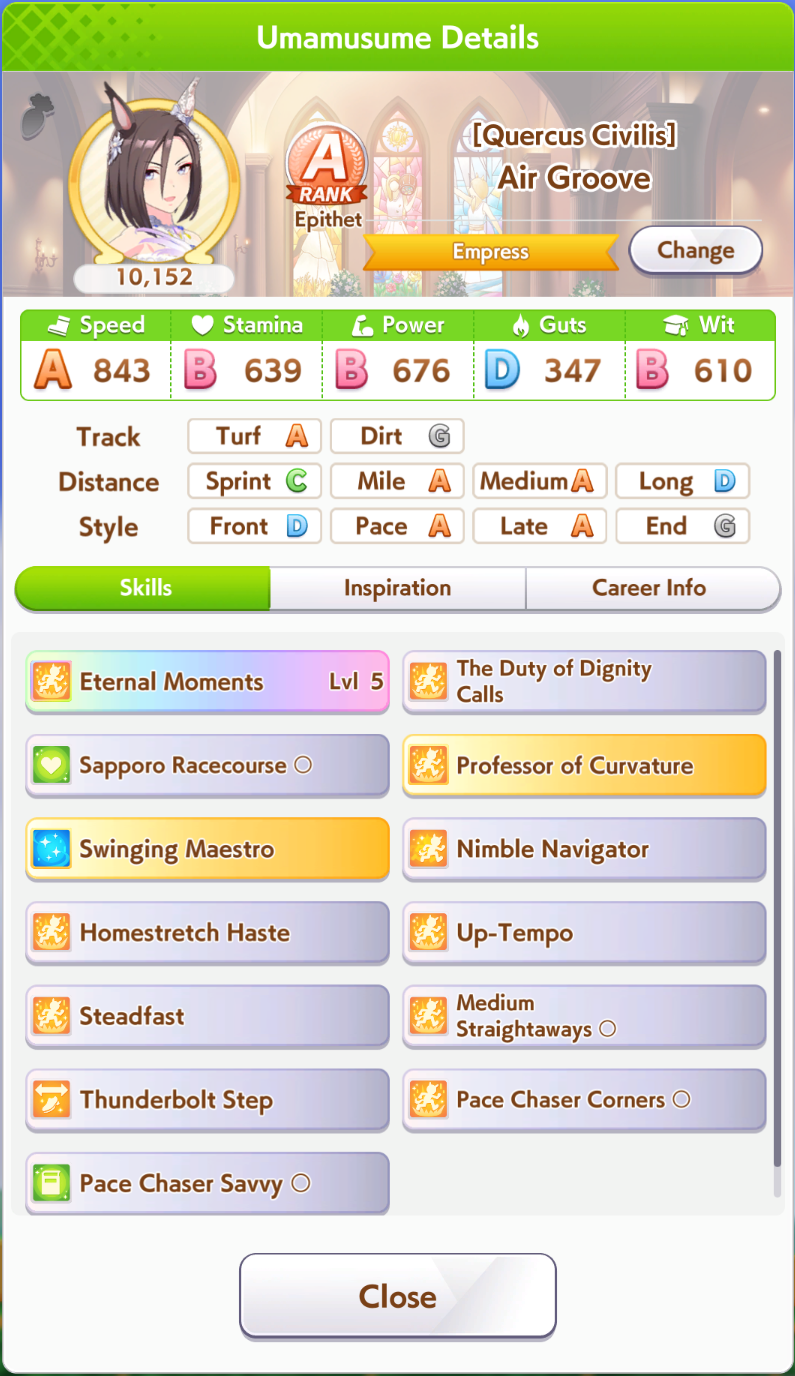View Homestretch Haste skill details
The width and height of the screenshot is (795, 1376).
coord(207,933)
